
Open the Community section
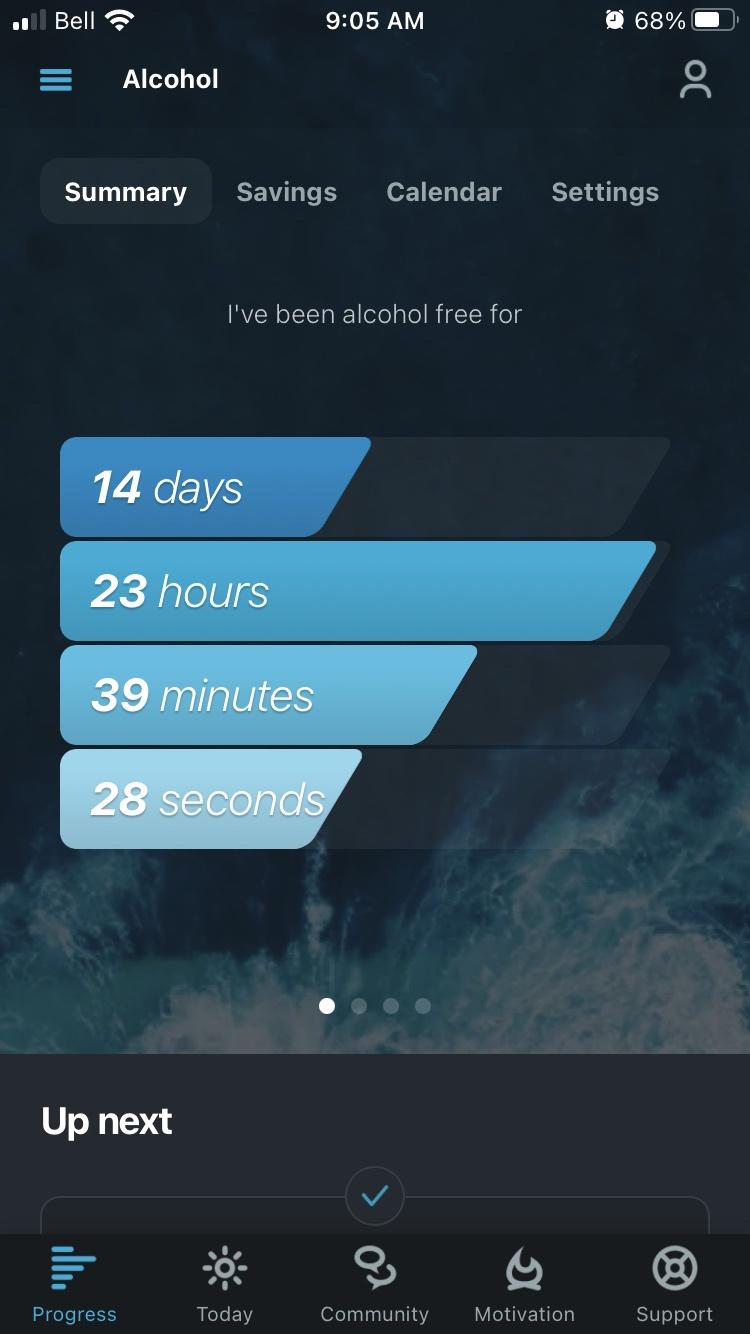374,1285
